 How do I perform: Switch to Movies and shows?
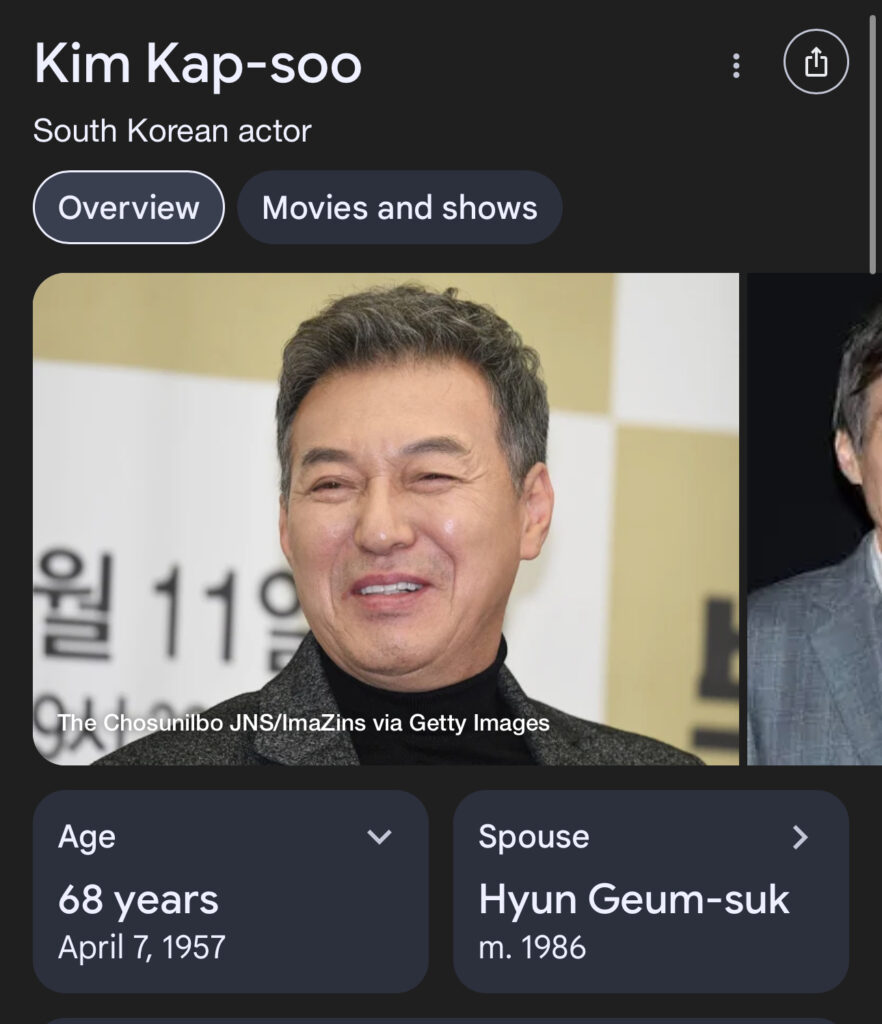click(x=399, y=208)
